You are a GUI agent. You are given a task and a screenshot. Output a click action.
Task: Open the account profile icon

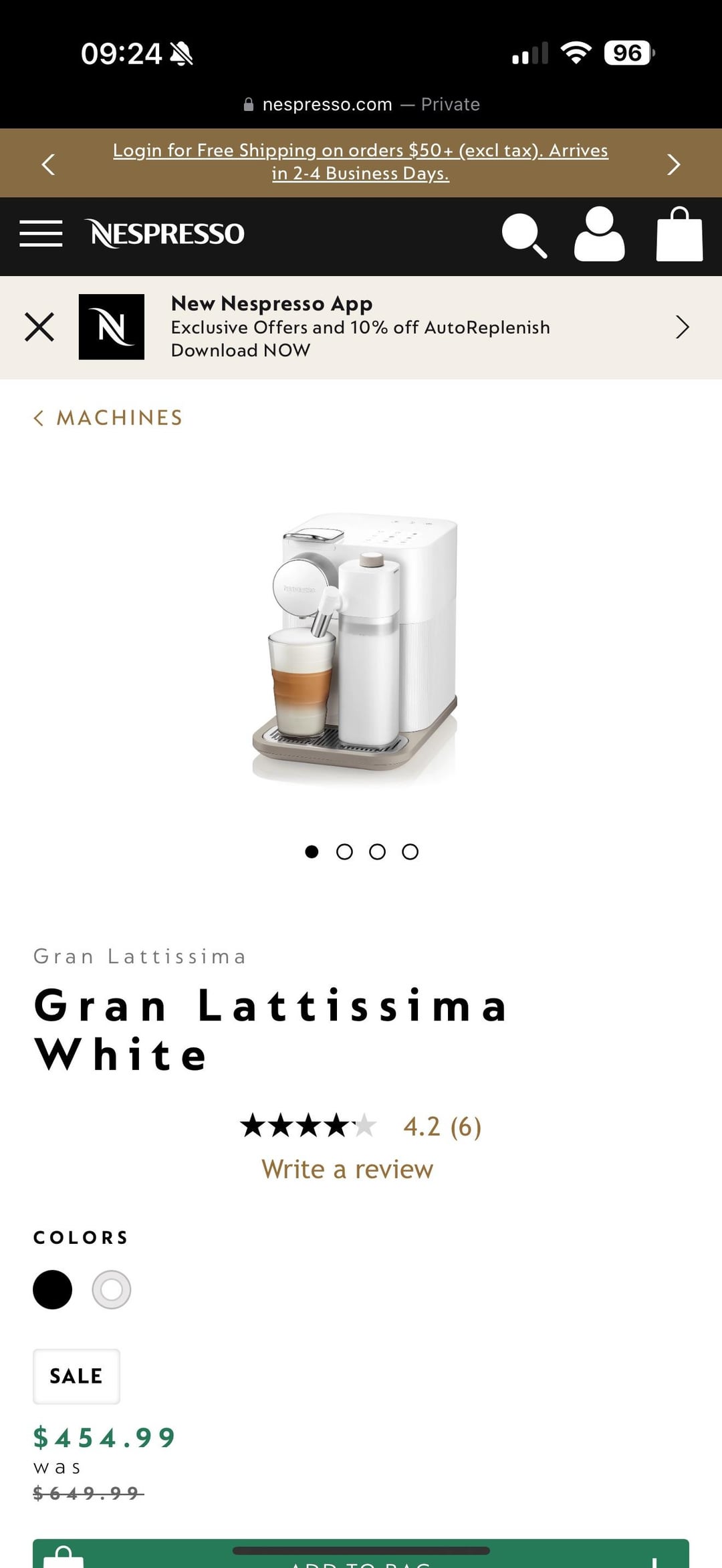point(600,234)
